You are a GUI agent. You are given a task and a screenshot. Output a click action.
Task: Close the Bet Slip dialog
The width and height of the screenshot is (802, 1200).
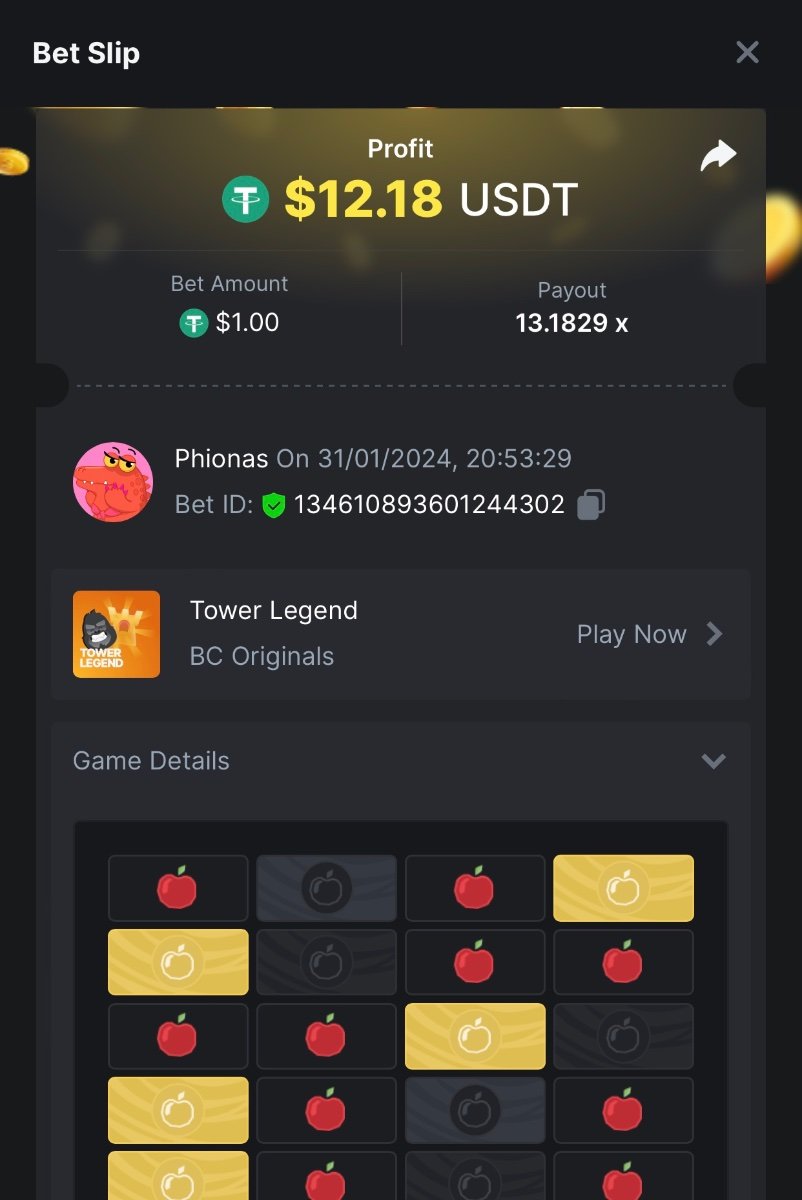pos(747,53)
